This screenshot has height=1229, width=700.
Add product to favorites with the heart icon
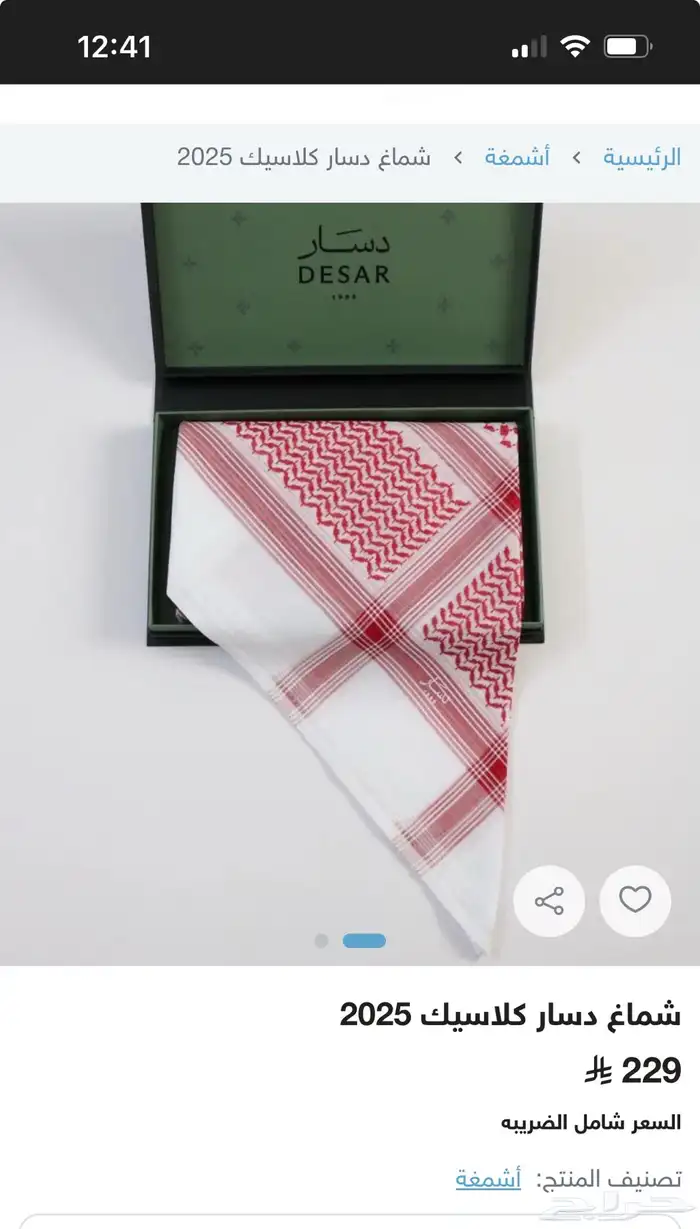coord(635,901)
